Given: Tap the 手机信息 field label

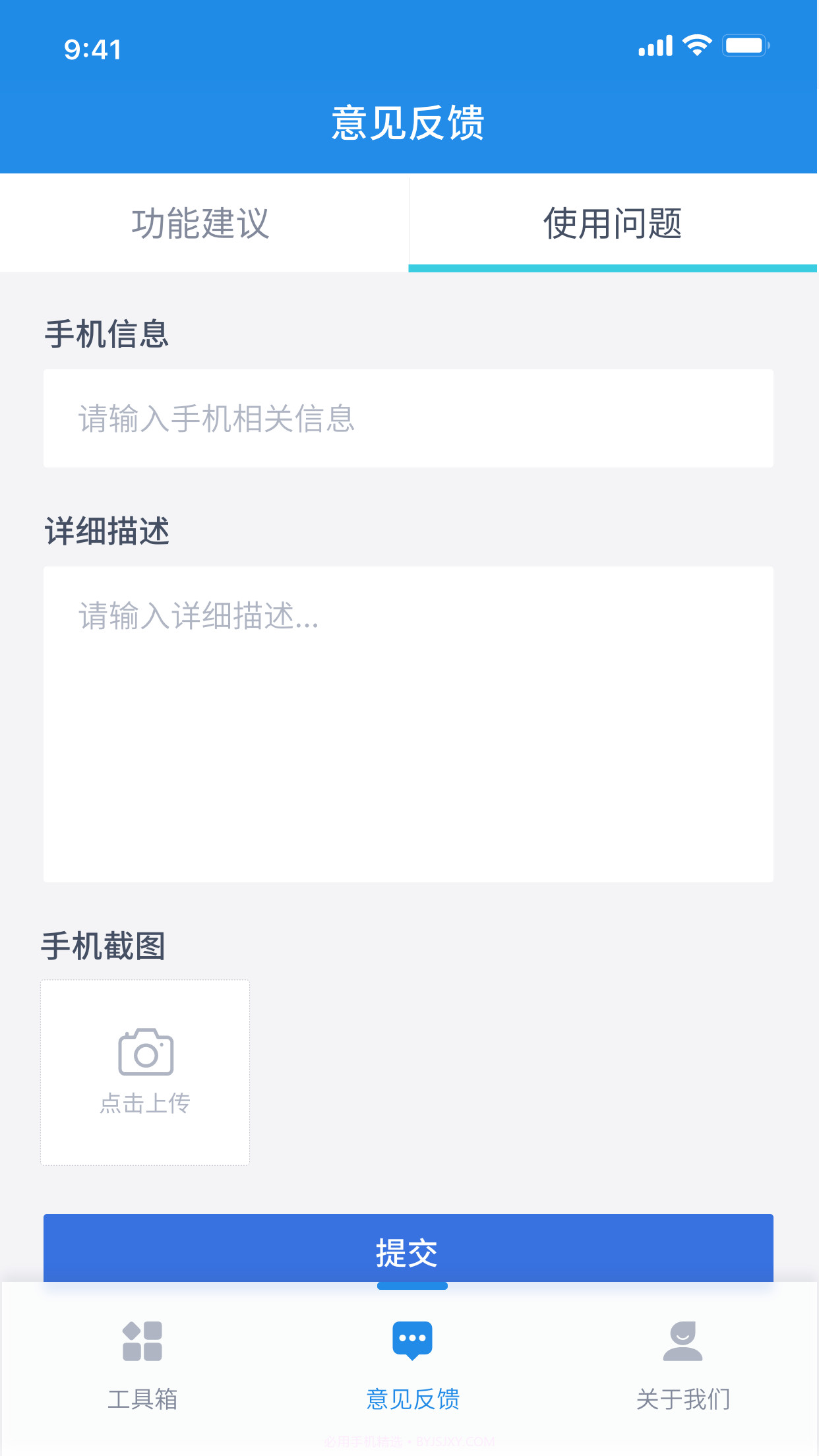Looking at the screenshot, I should point(106,335).
